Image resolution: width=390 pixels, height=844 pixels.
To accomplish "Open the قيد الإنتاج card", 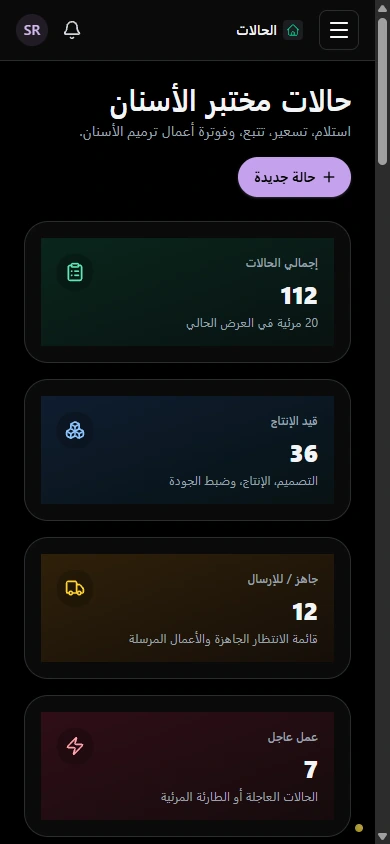I will [x=187, y=450].
